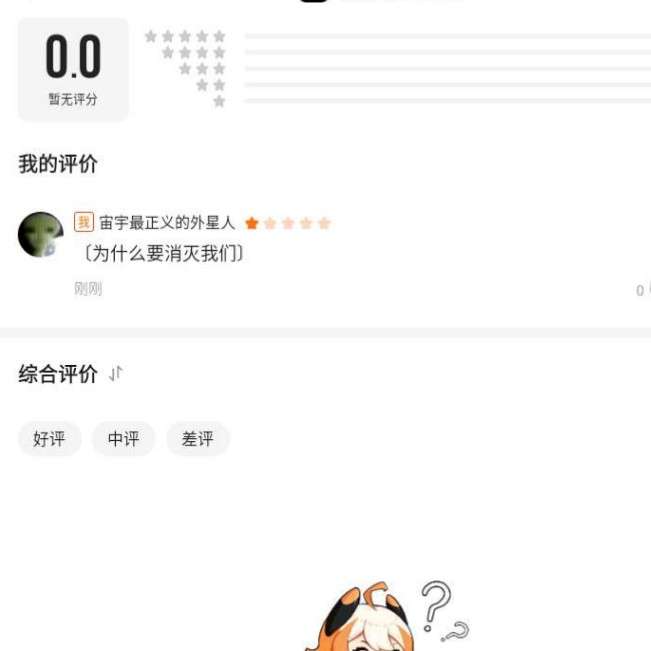Open the avatar of 宙宇最正义的外星人

tap(40, 235)
